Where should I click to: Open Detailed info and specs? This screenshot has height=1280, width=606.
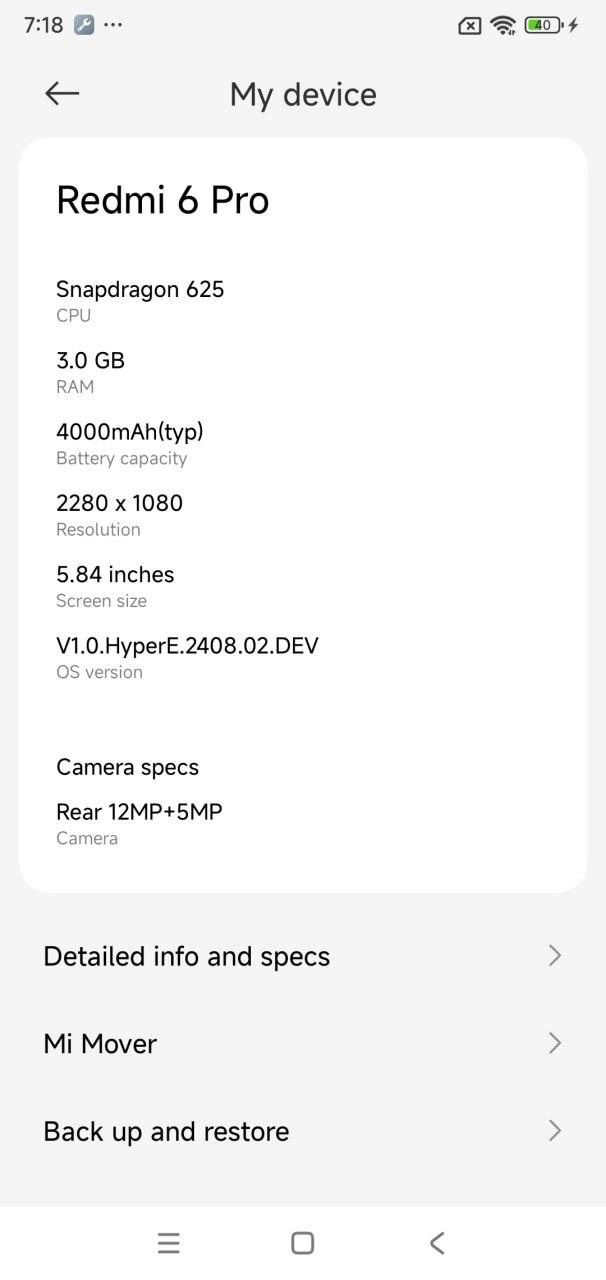point(302,956)
